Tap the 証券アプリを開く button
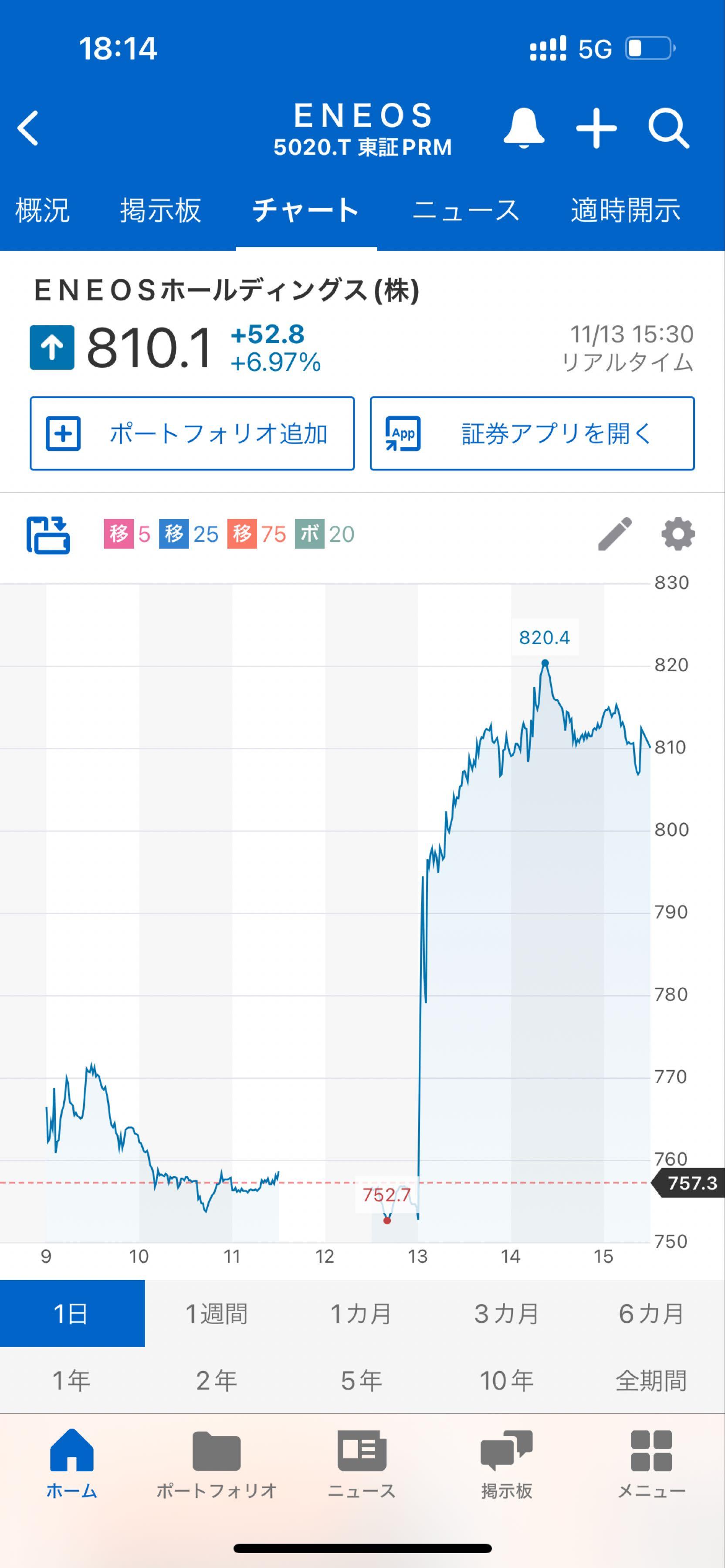Image resolution: width=725 pixels, height=1568 pixels. point(532,434)
